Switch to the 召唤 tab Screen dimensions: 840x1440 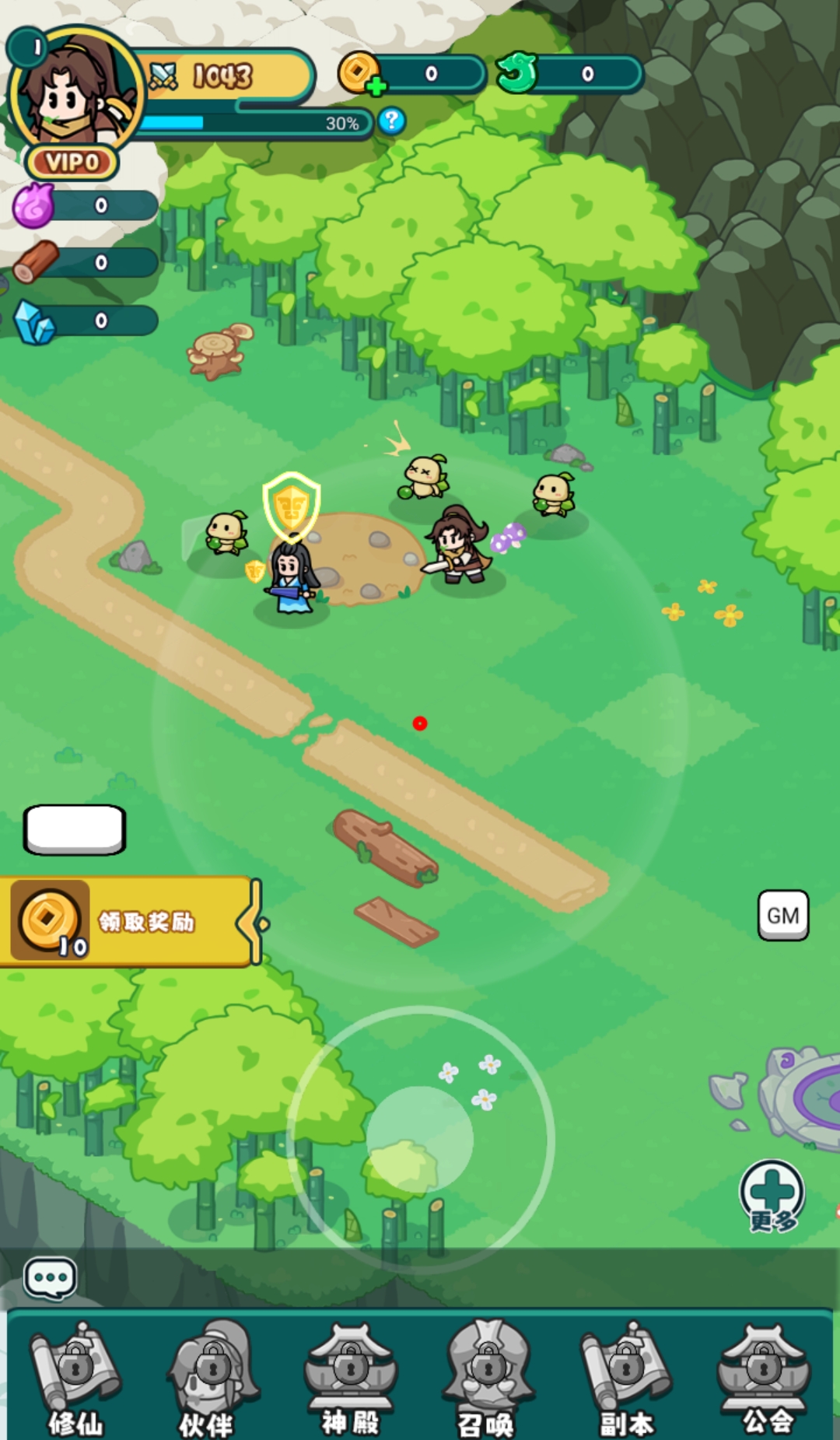pos(488,1379)
